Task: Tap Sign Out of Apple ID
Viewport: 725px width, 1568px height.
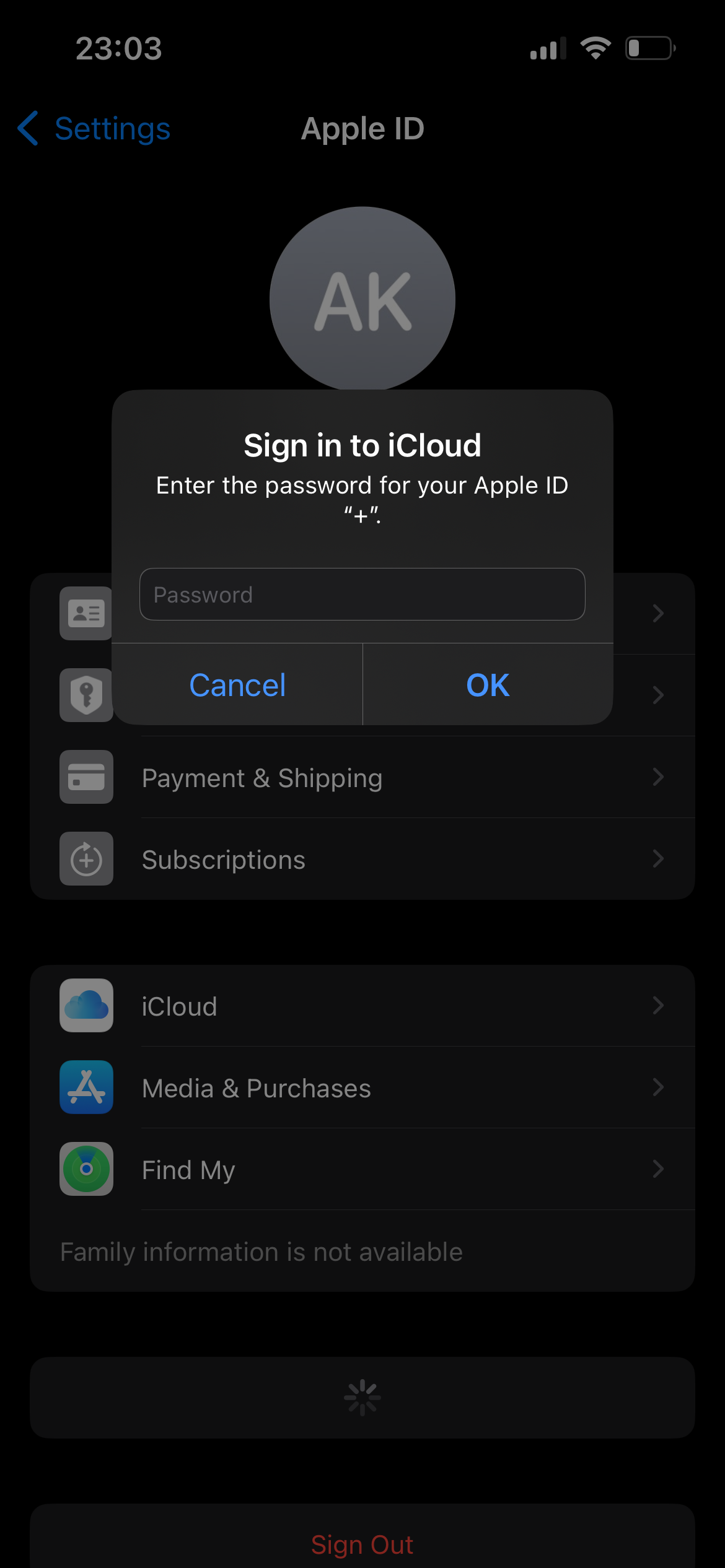Action: tap(362, 1544)
